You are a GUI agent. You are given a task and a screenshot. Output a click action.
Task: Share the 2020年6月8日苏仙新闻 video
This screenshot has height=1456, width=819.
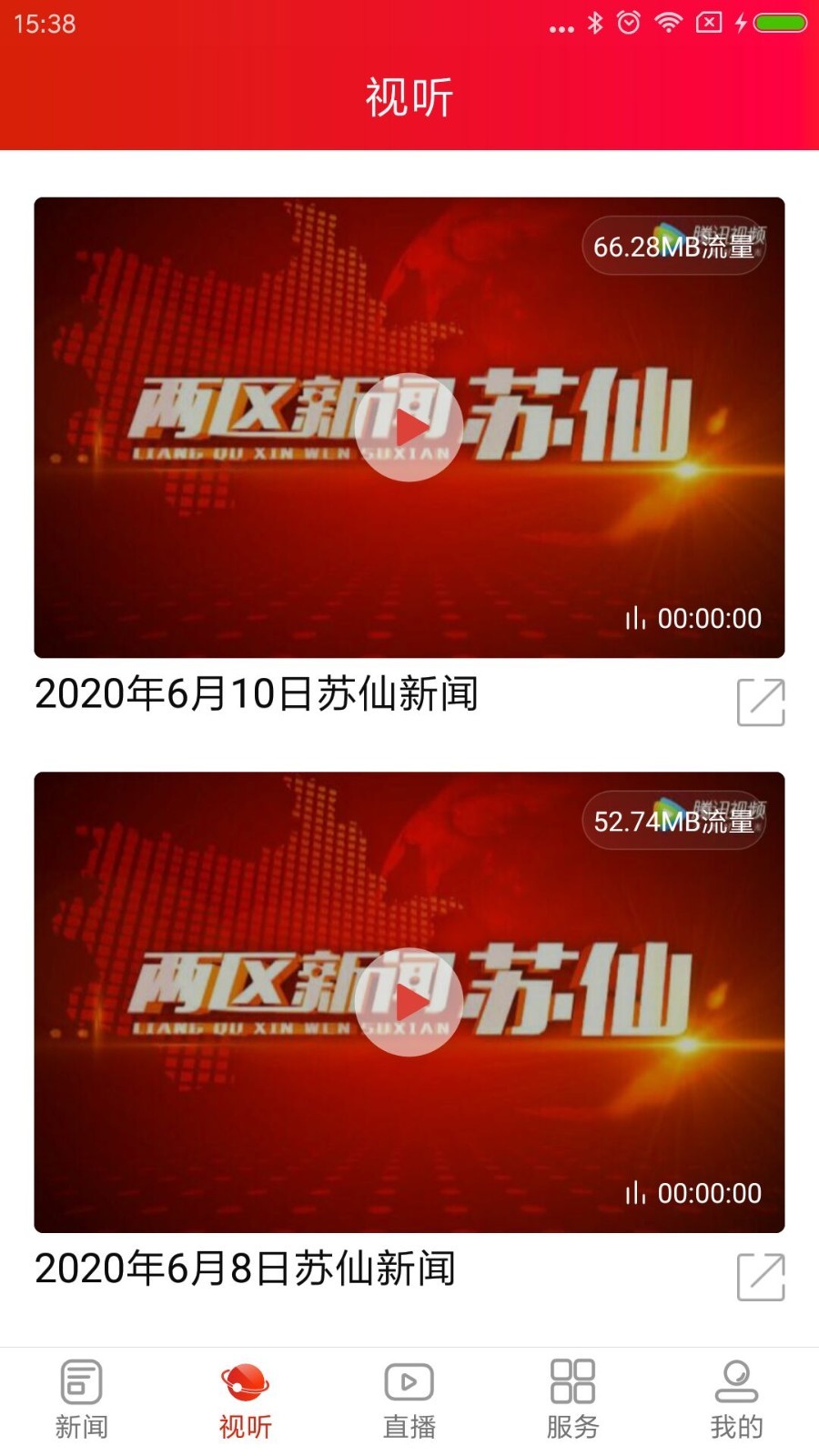point(761,1277)
